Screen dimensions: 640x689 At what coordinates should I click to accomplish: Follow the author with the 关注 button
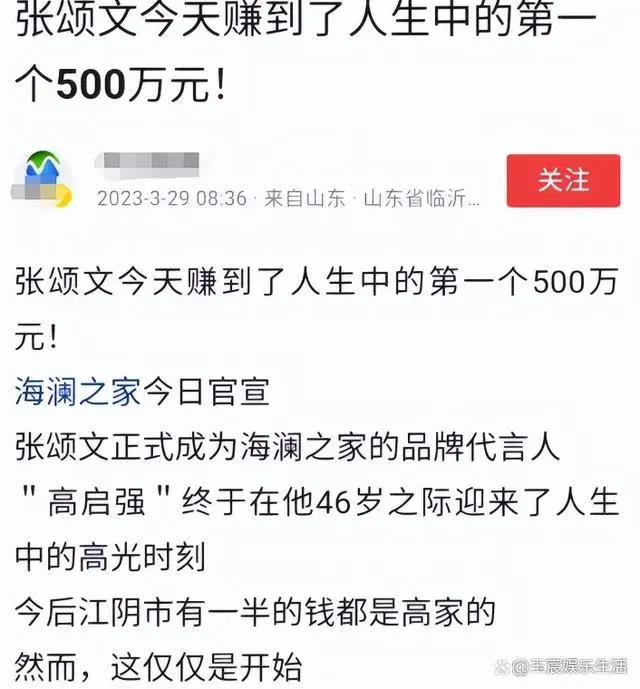point(563,180)
